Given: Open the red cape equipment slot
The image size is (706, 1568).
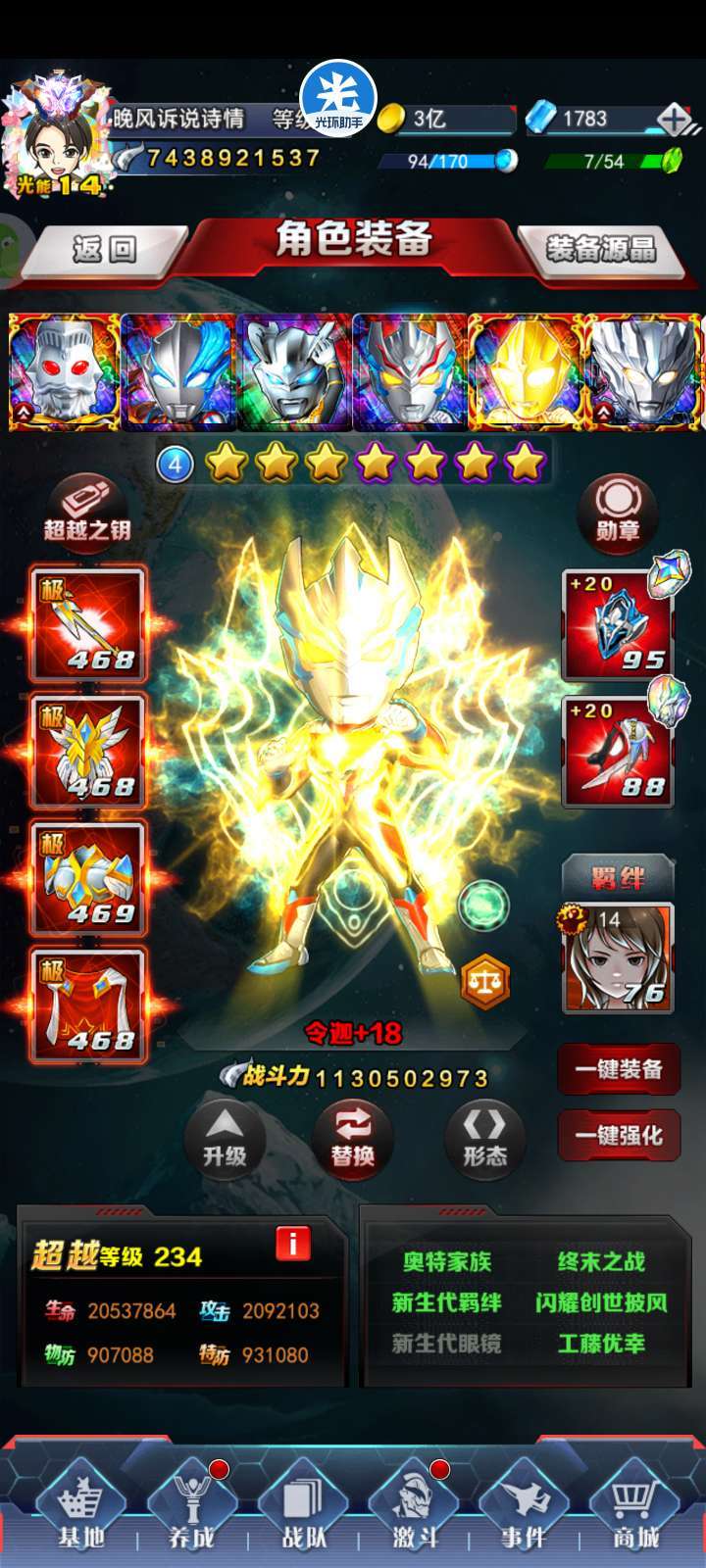Looking at the screenshot, I should coord(88,1005).
